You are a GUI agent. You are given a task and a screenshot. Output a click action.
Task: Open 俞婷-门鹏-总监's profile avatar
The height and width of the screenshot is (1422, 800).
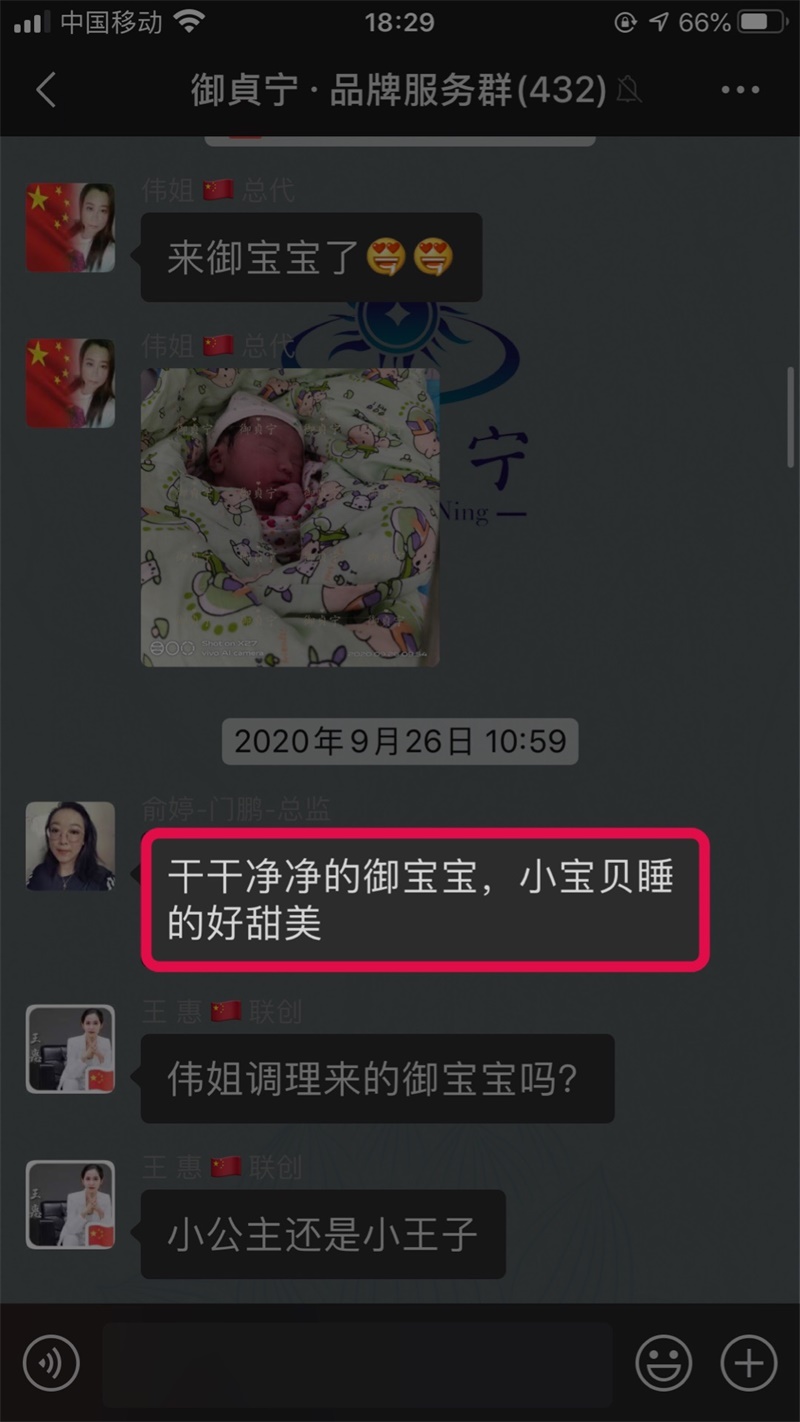70,846
